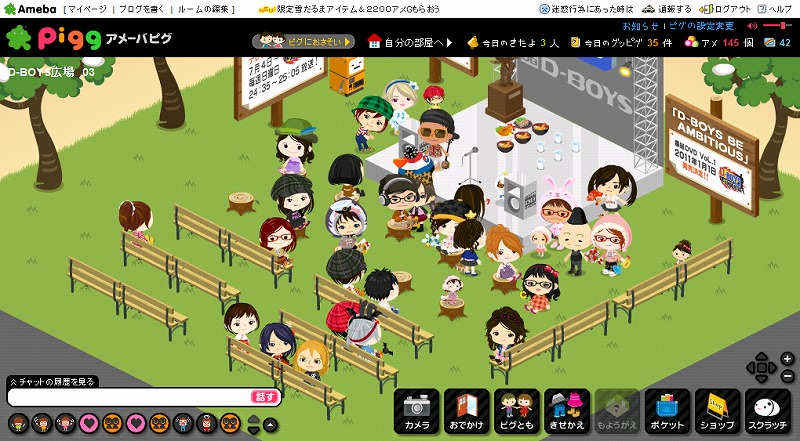This screenshot has height=441, width=800.
Task: Go to 自分の部屋へ my room
Action: (x=410, y=43)
